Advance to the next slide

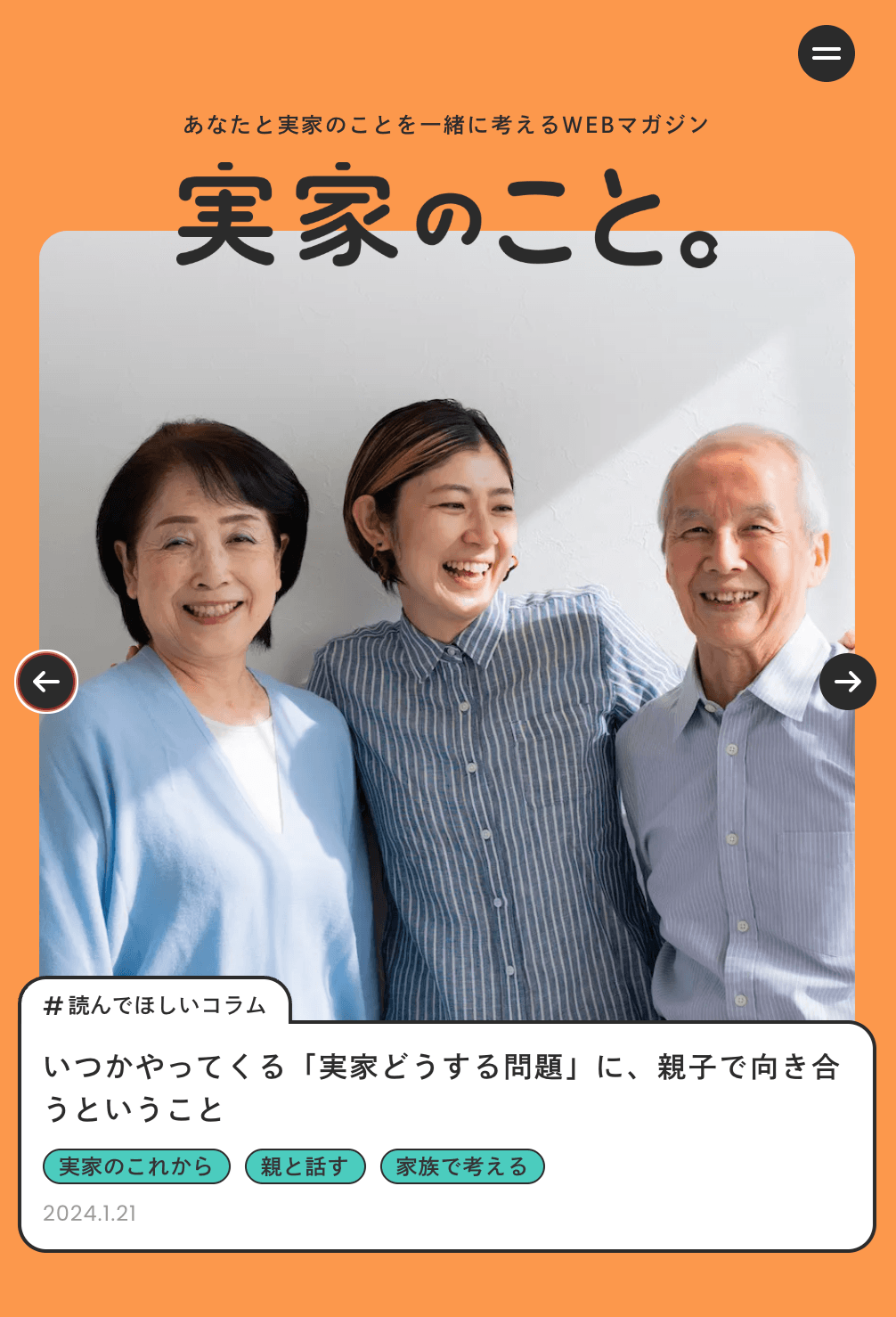pyautogui.click(x=847, y=682)
